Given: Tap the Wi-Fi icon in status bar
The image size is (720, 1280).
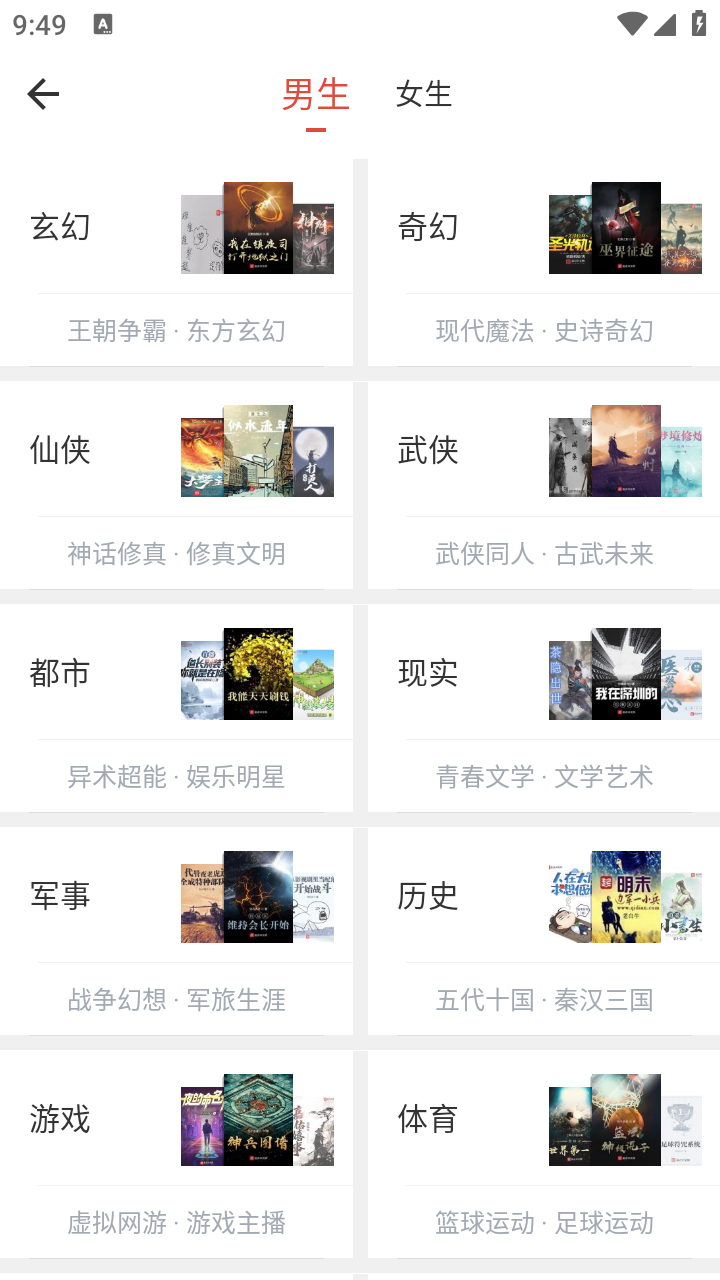Looking at the screenshot, I should pos(634,22).
